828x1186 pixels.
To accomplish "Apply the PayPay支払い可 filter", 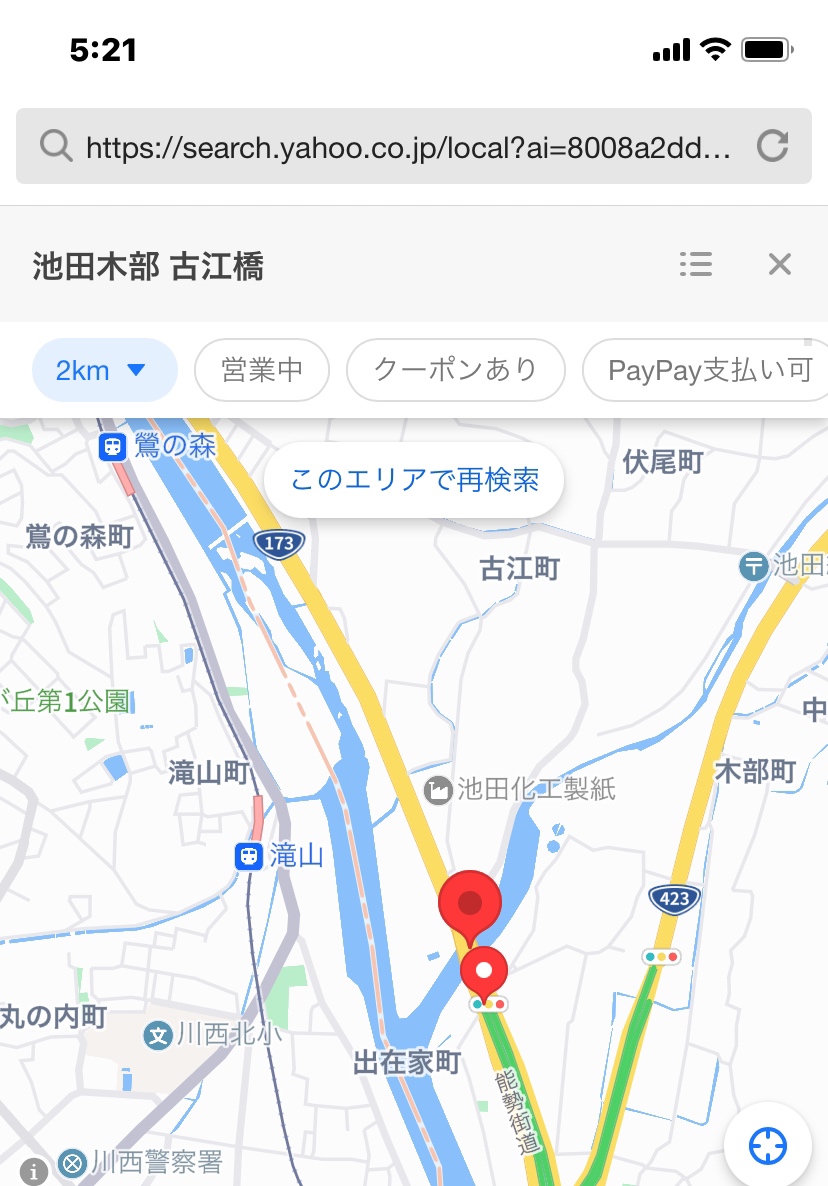I will 708,370.
